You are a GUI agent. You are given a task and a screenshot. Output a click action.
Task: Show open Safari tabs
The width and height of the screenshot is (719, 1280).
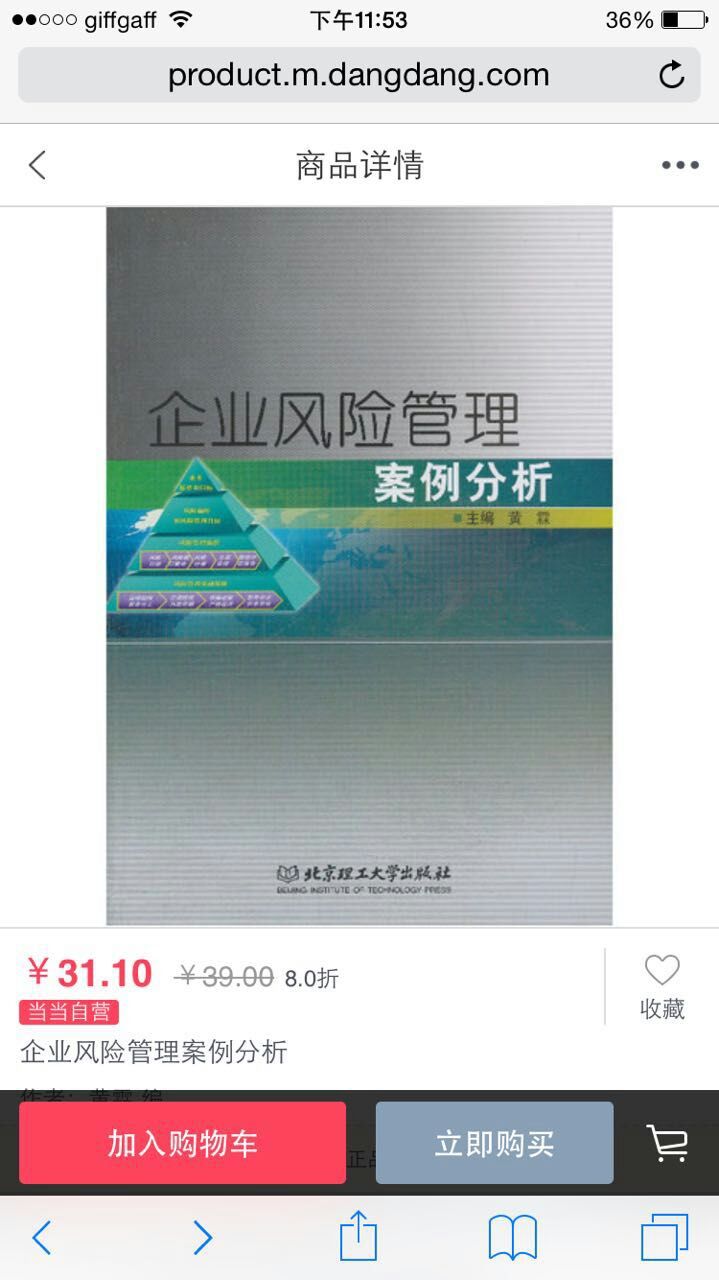click(x=664, y=1238)
